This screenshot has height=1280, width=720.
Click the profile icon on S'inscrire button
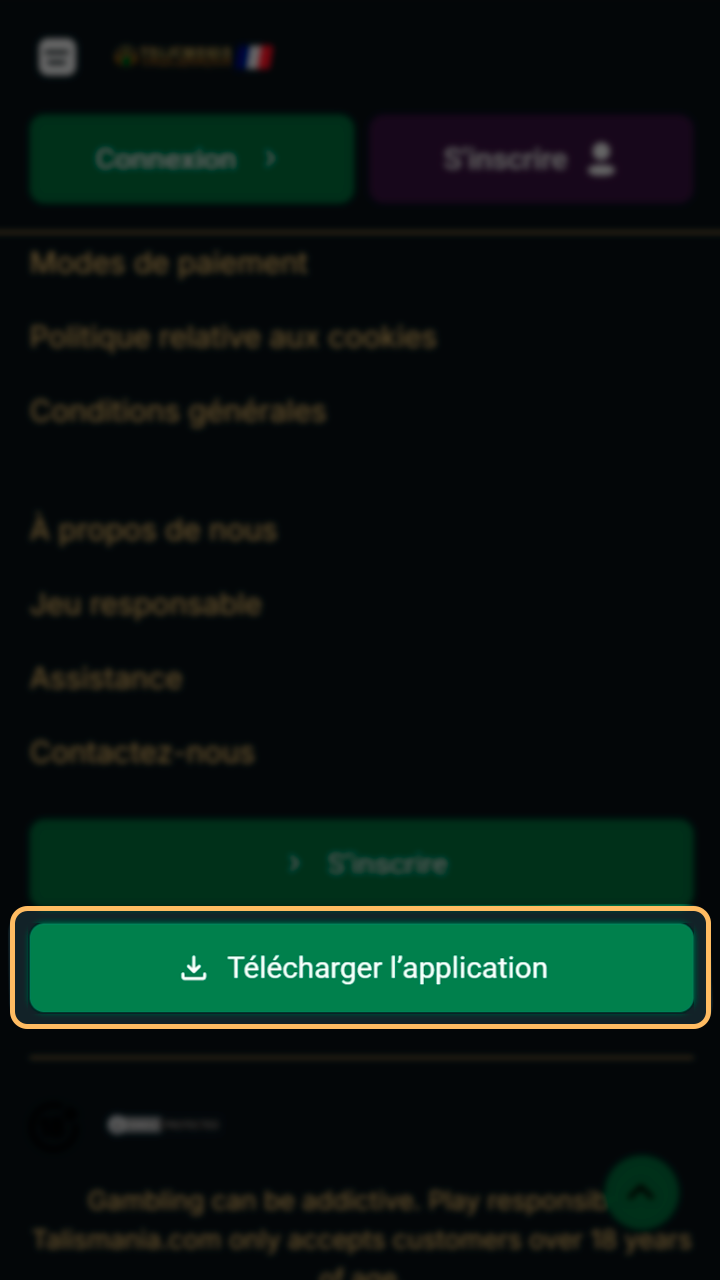[600, 159]
